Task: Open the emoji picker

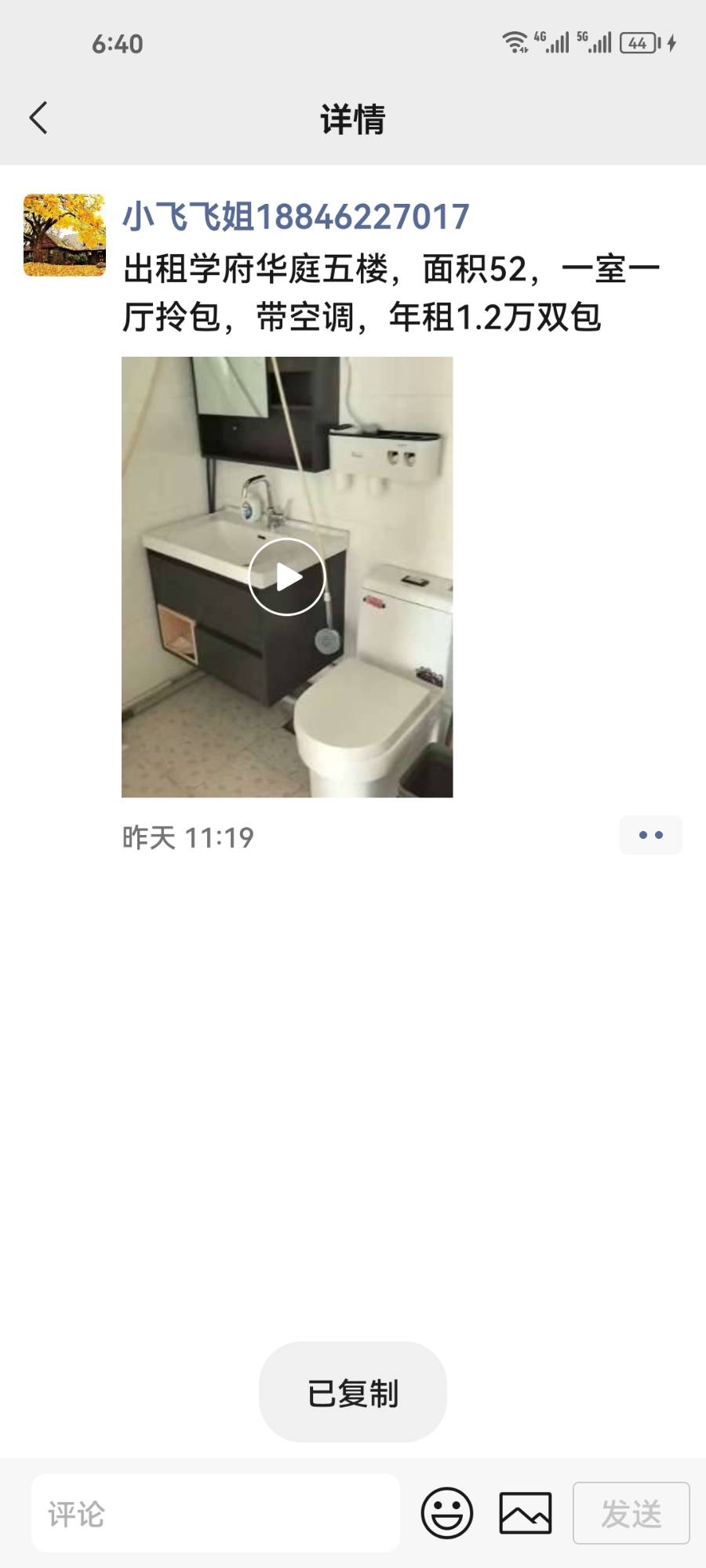Action: [447, 1513]
